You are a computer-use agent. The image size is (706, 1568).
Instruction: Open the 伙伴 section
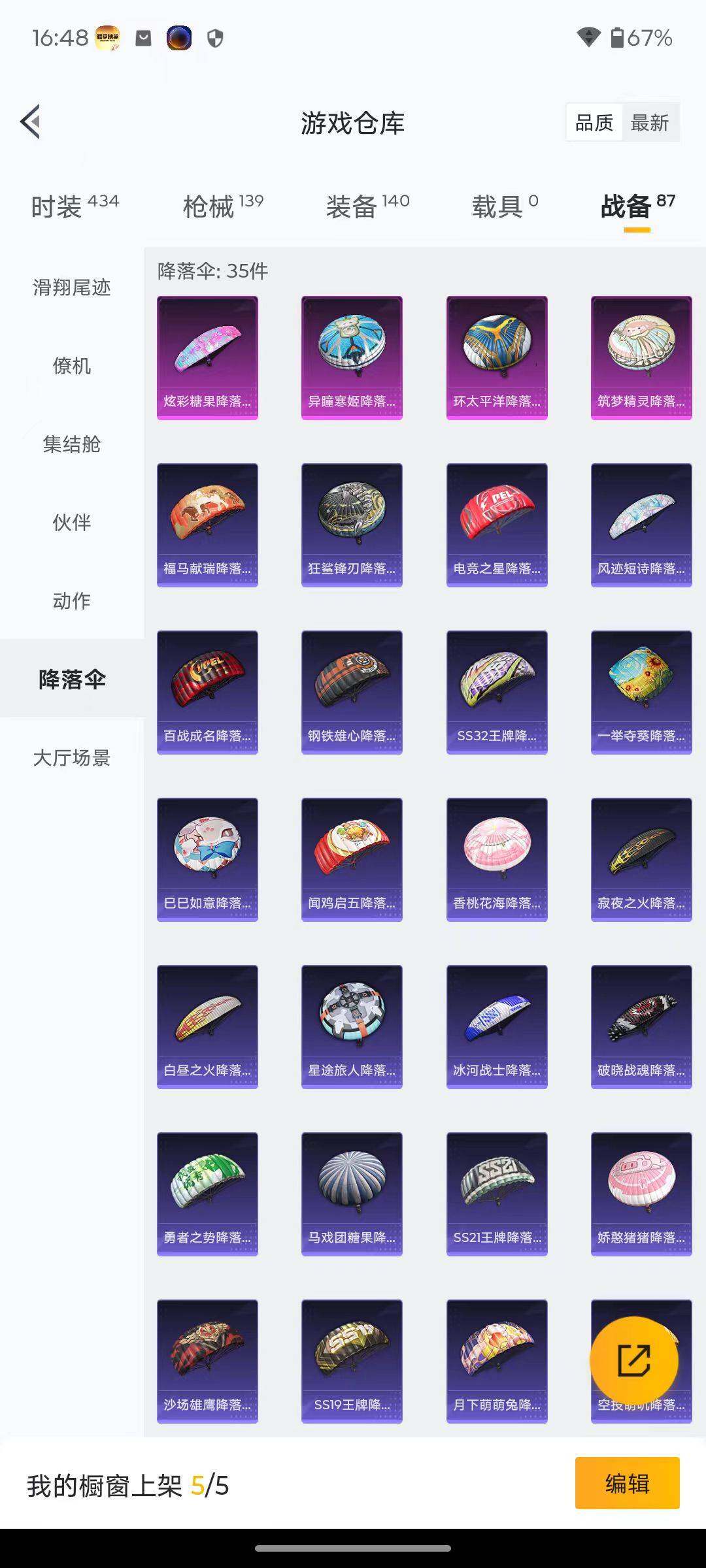(x=72, y=523)
